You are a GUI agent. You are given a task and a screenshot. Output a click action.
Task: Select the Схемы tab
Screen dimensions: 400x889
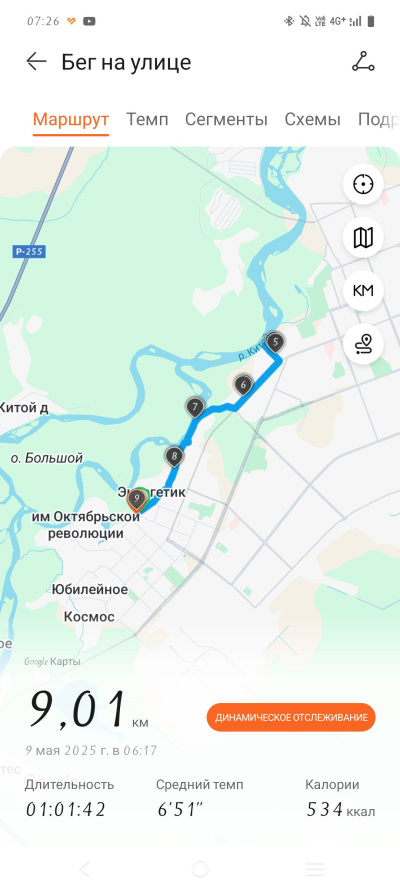point(312,120)
